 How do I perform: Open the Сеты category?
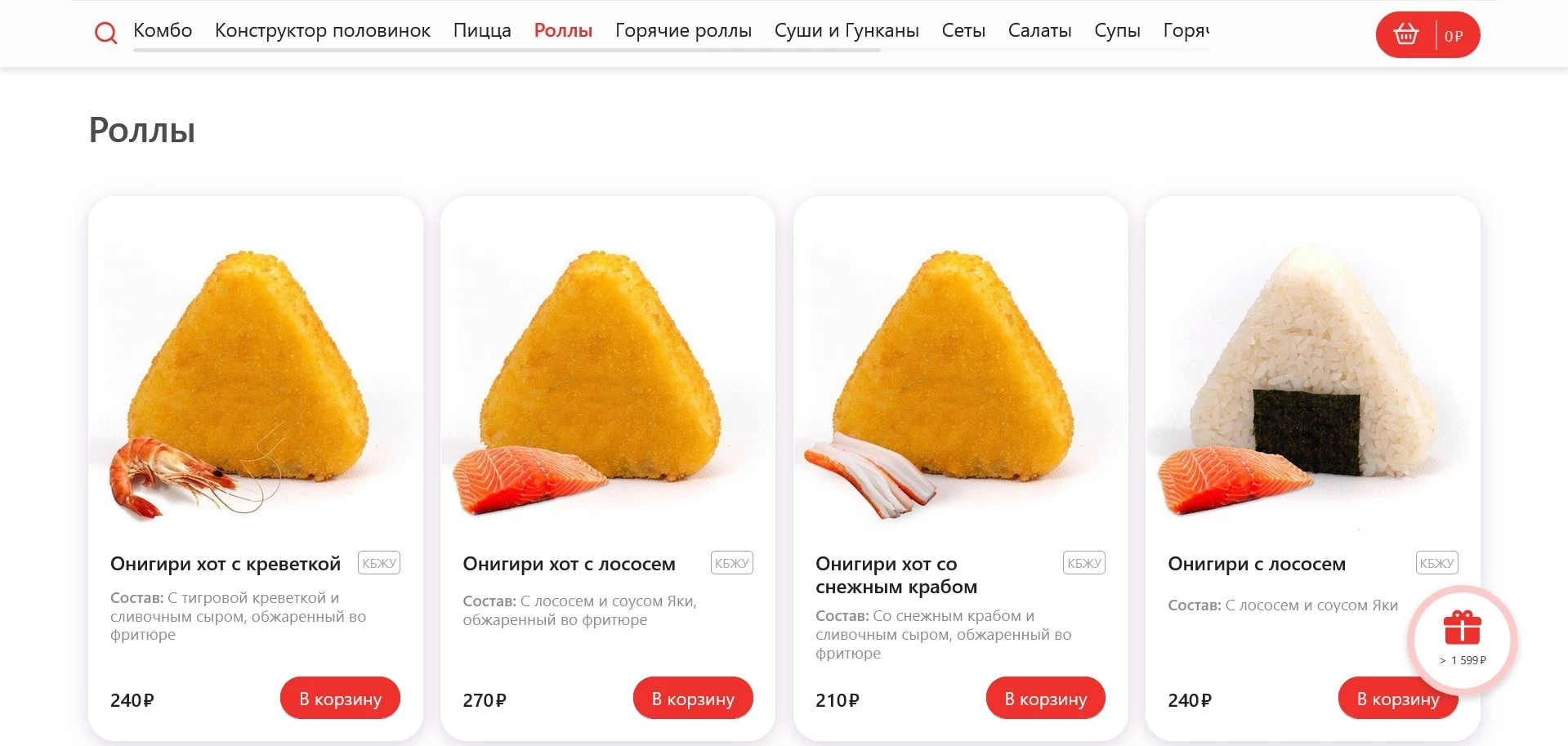963,31
